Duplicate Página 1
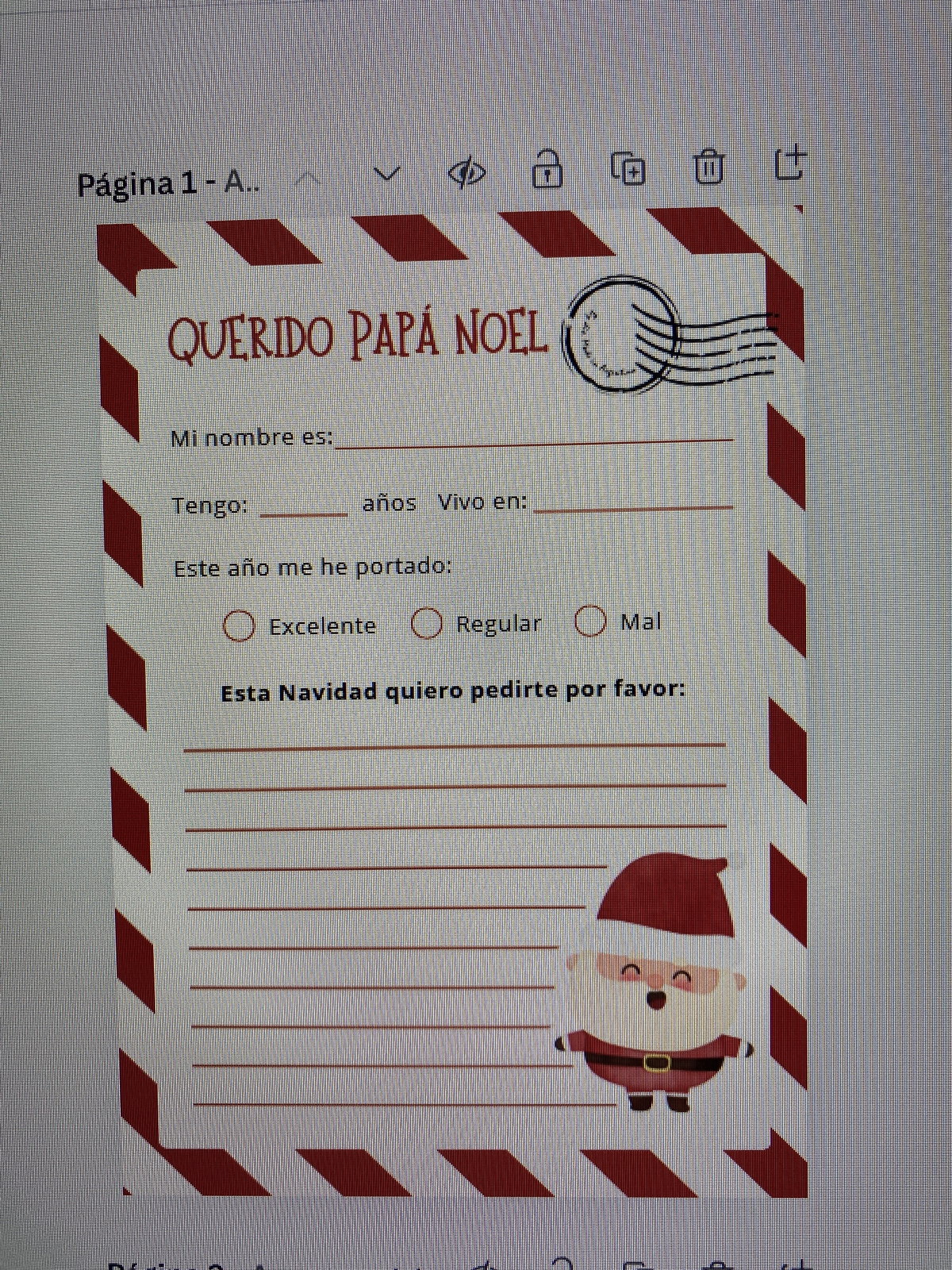This screenshot has width=952, height=1270. [628, 168]
